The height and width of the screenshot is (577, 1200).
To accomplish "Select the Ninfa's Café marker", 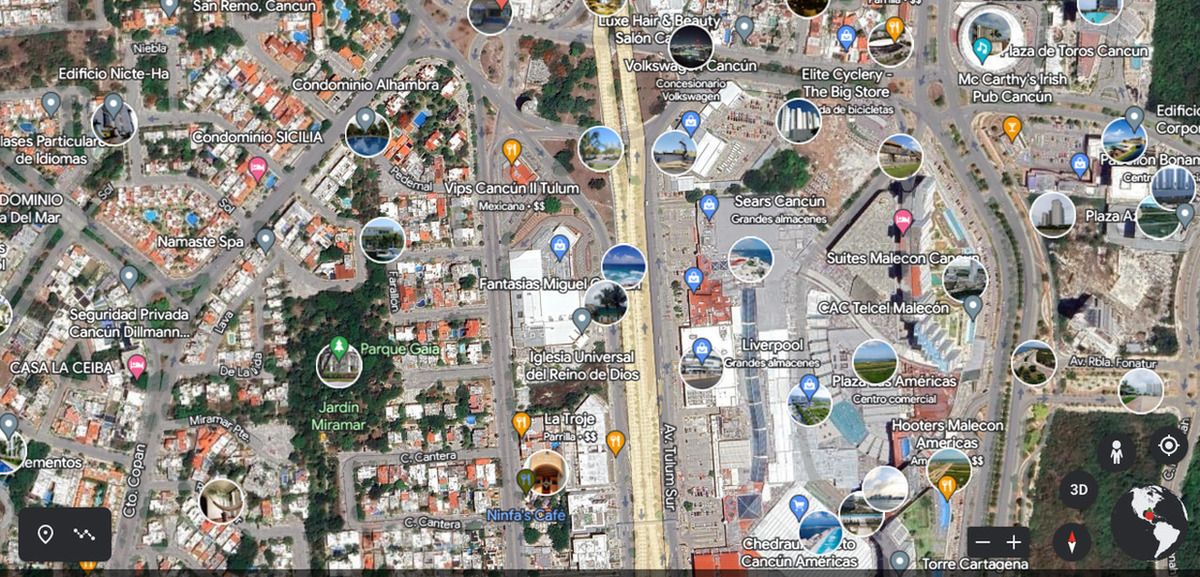I will click(x=526, y=480).
